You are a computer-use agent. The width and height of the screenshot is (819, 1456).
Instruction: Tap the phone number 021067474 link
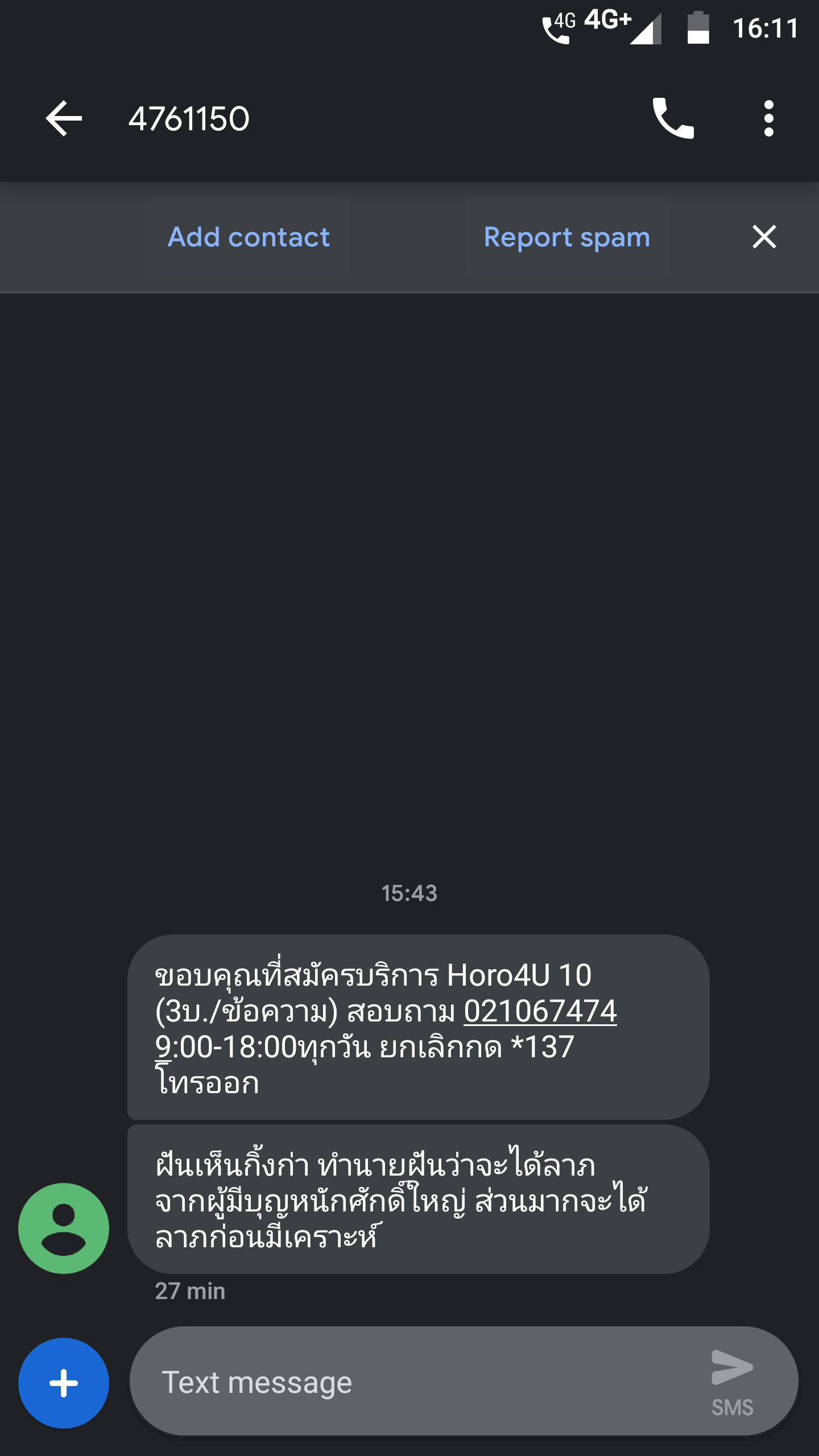point(540,1011)
